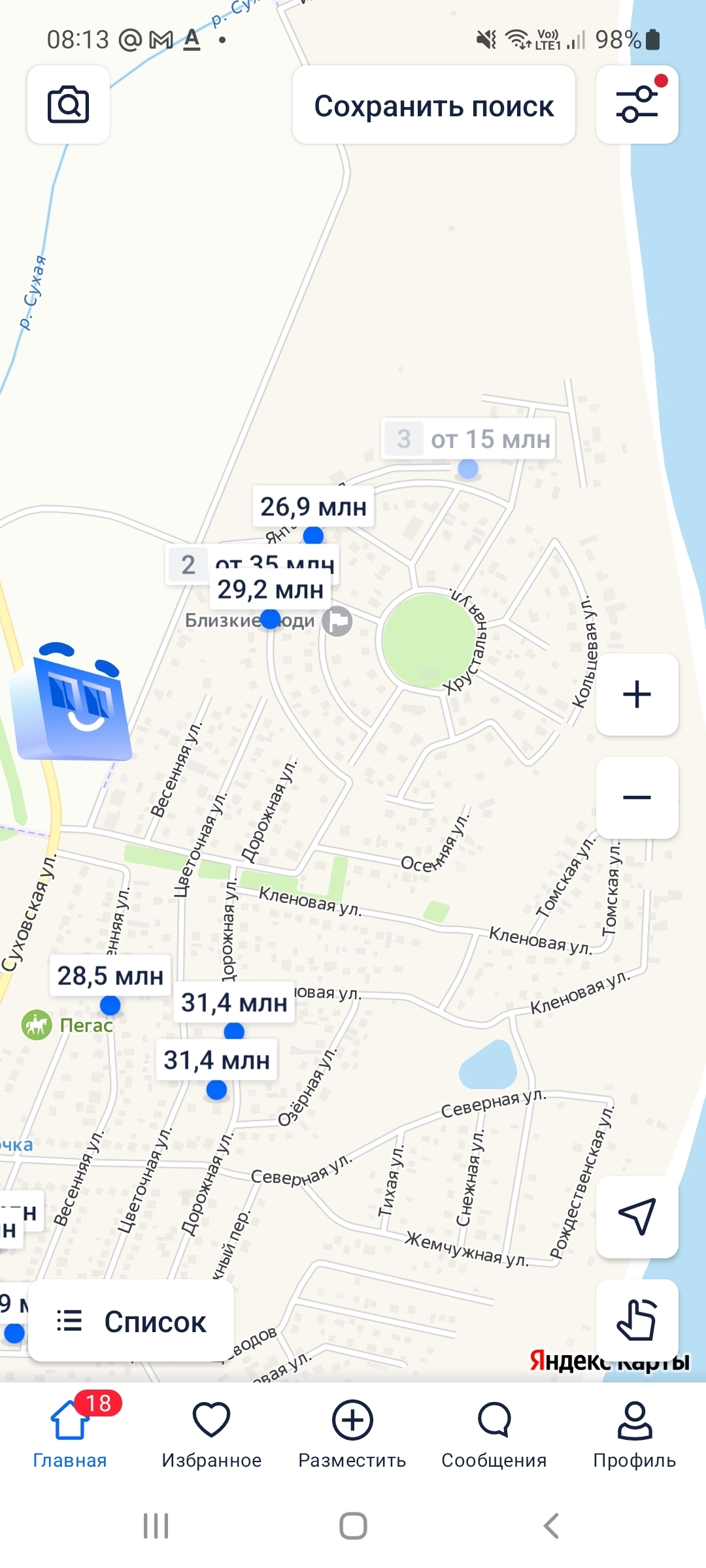Viewport: 706px width, 1568px height.
Task: Enable draw-area selection on the map
Action: click(x=637, y=1320)
